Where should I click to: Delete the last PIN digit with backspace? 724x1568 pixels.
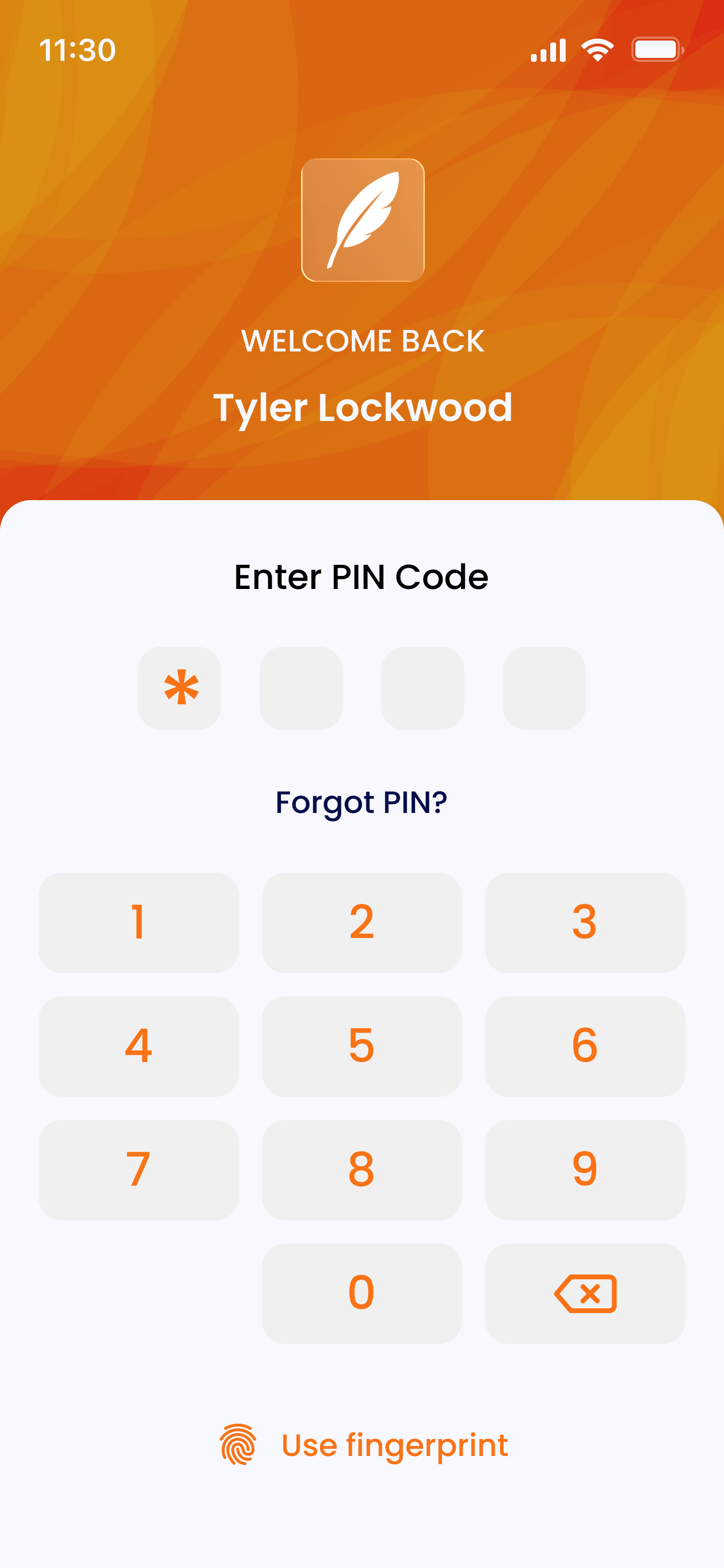(x=585, y=1293)
